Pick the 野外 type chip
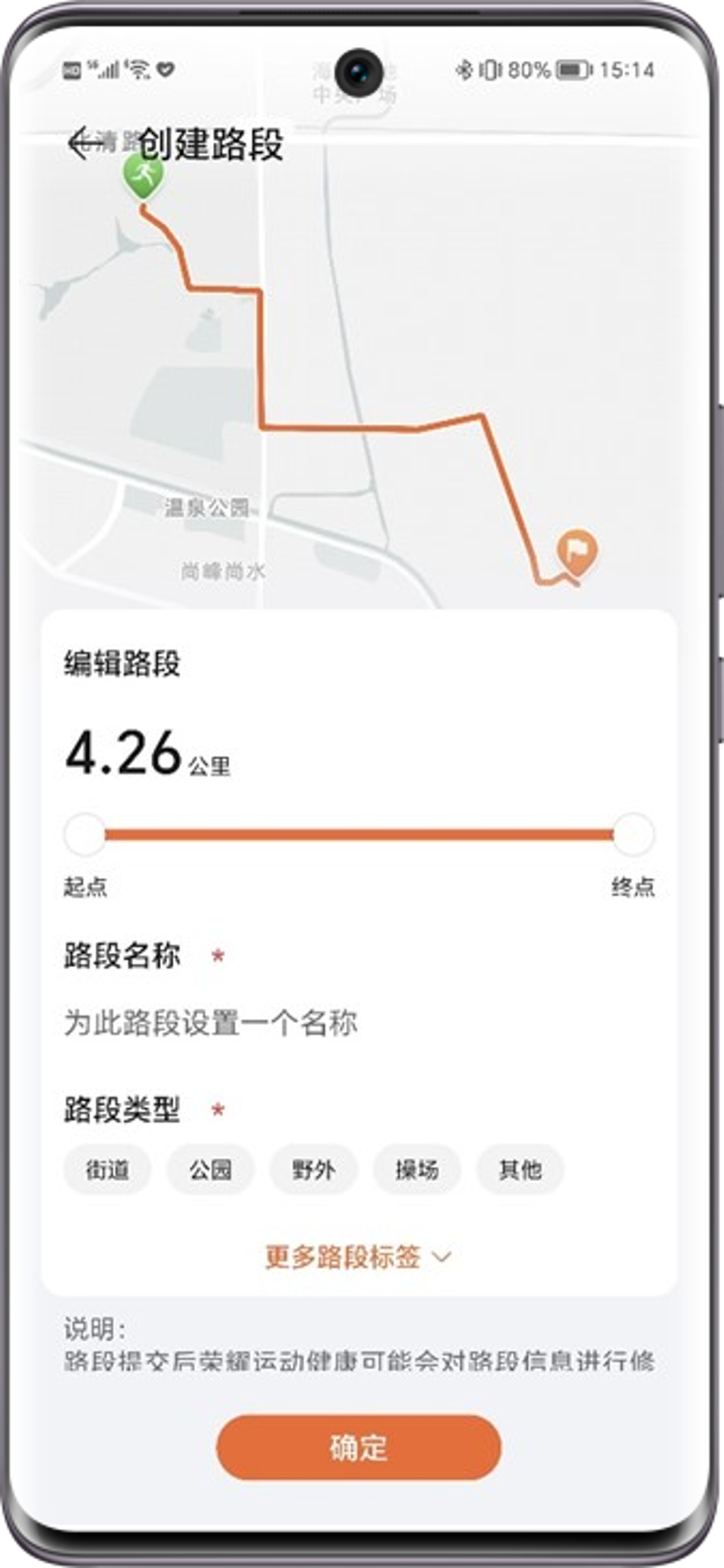Viewport: 724px width, 1568px height. pyautogui.click(x=313, y=1169)
